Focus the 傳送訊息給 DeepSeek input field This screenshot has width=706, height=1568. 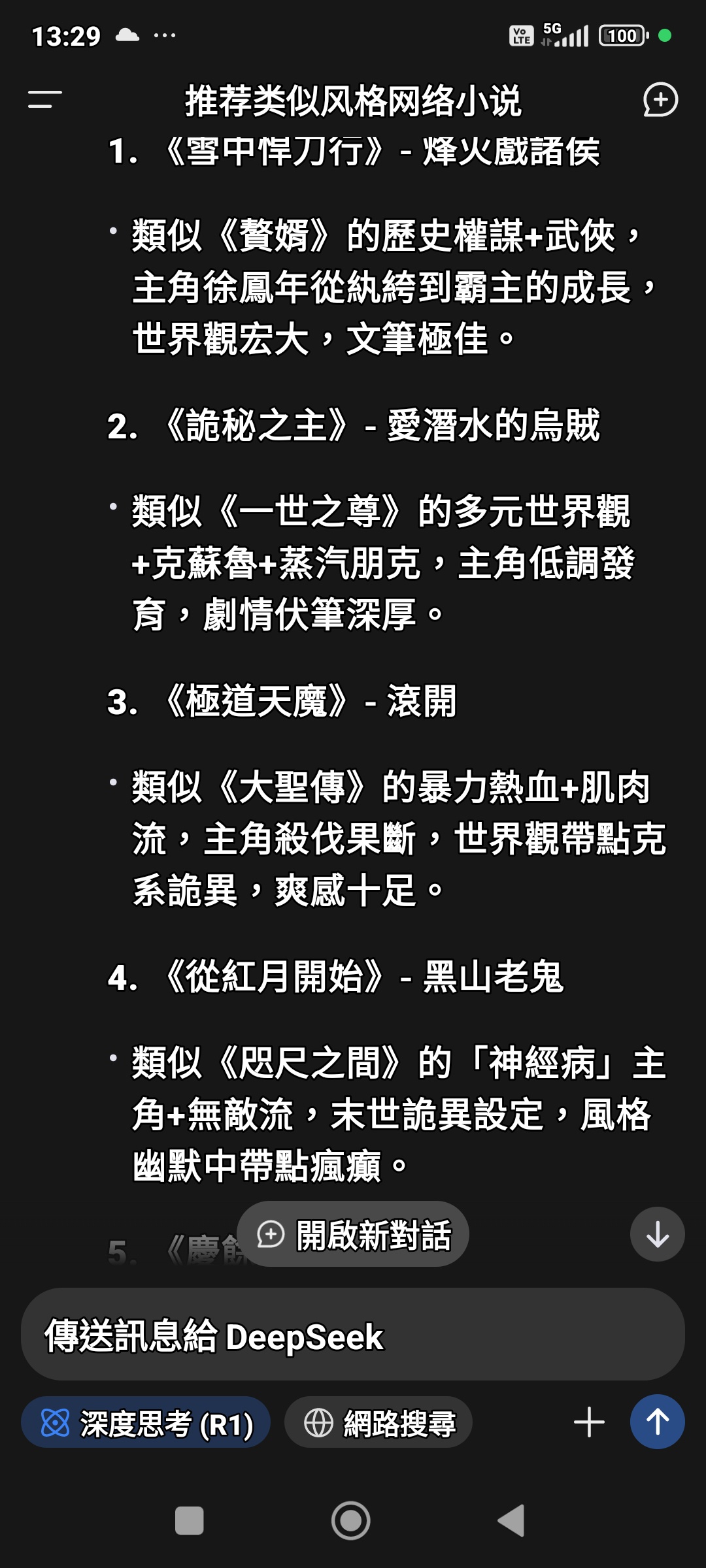[353, 1336]
